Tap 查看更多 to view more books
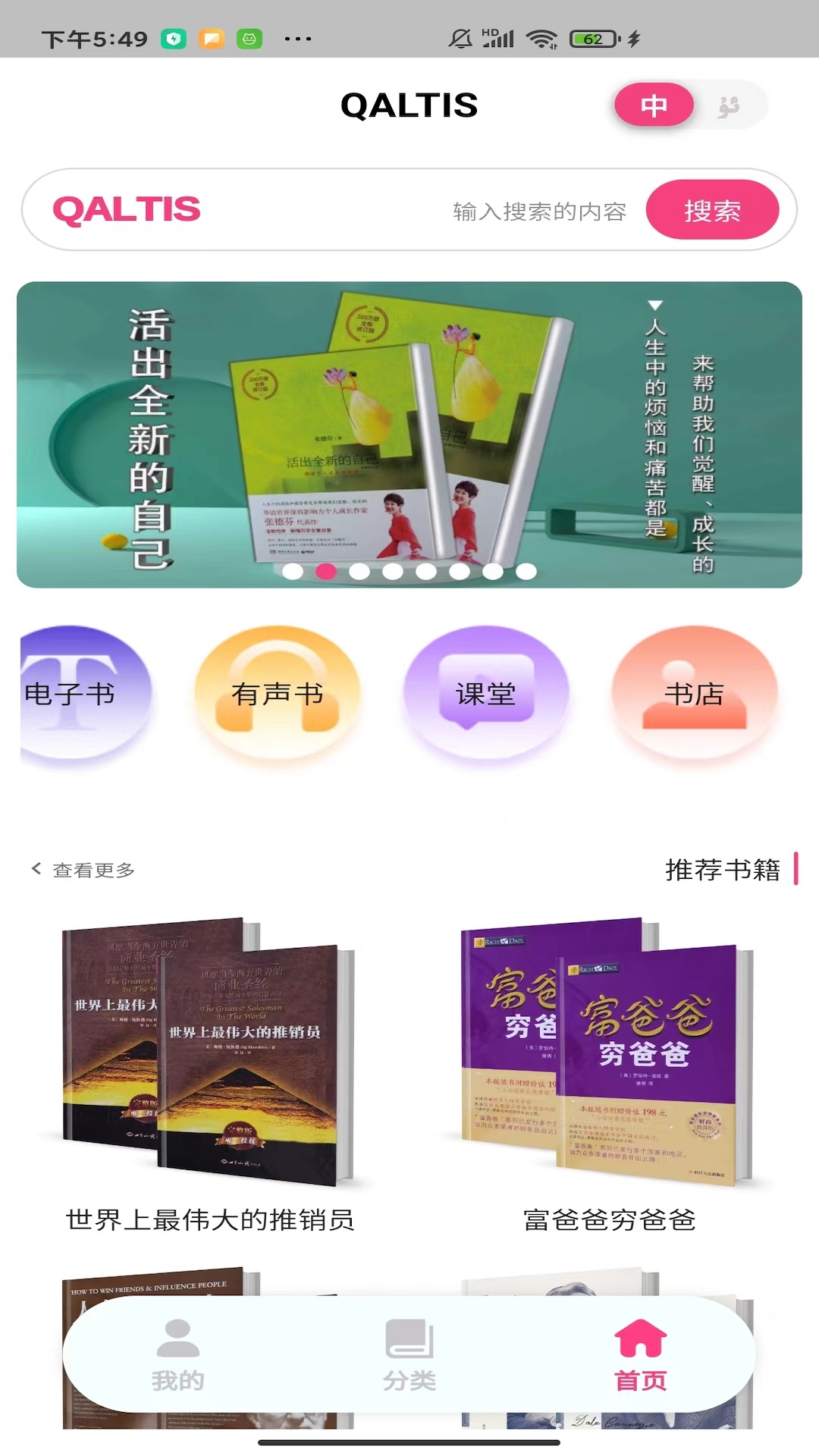Image resolution: width=819 pixels, height=1456 pixels. 85,870
